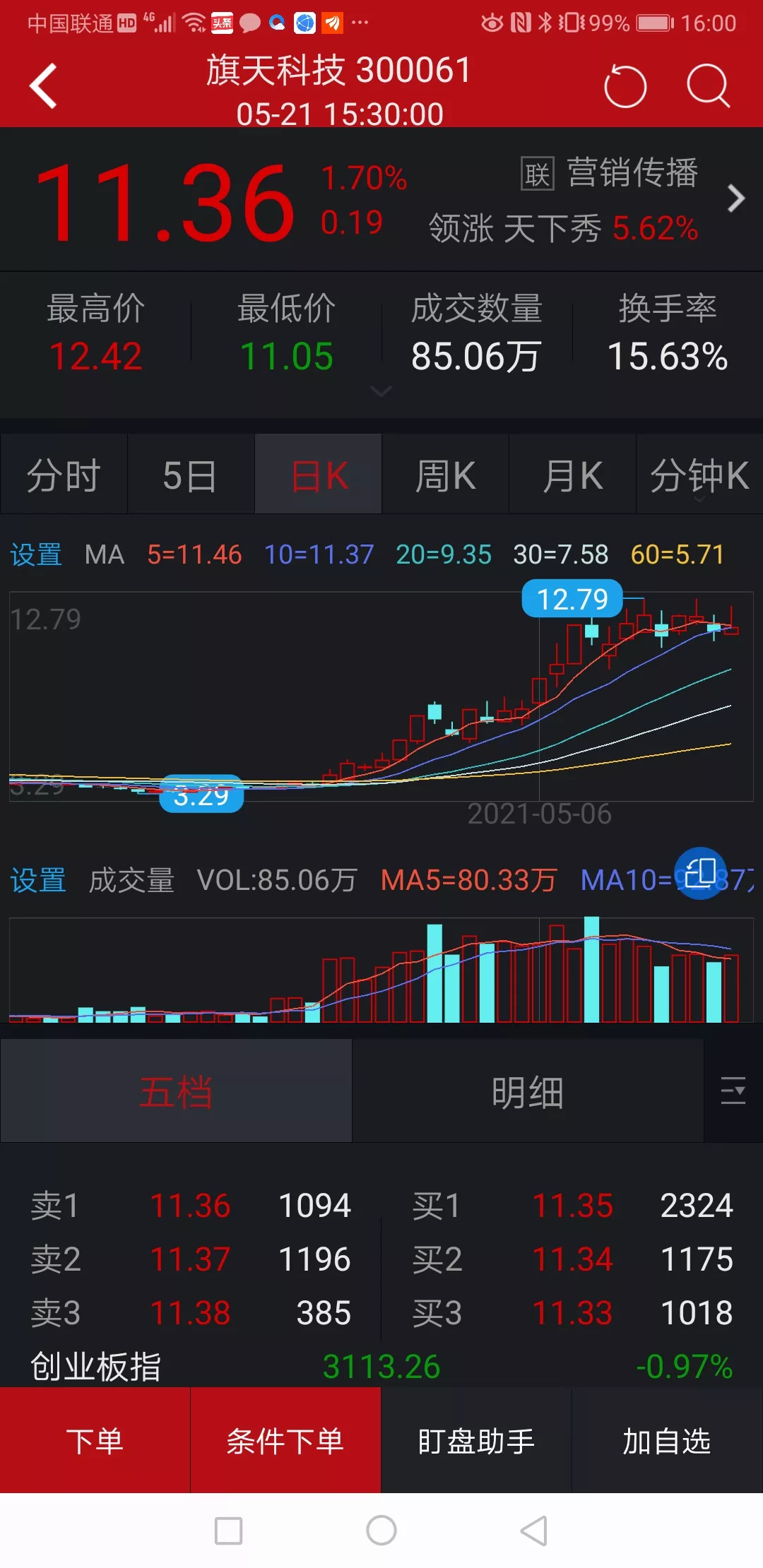Tap 下单 to place an order
This screenshot has height=1568, width=763.
(95, 1442)
